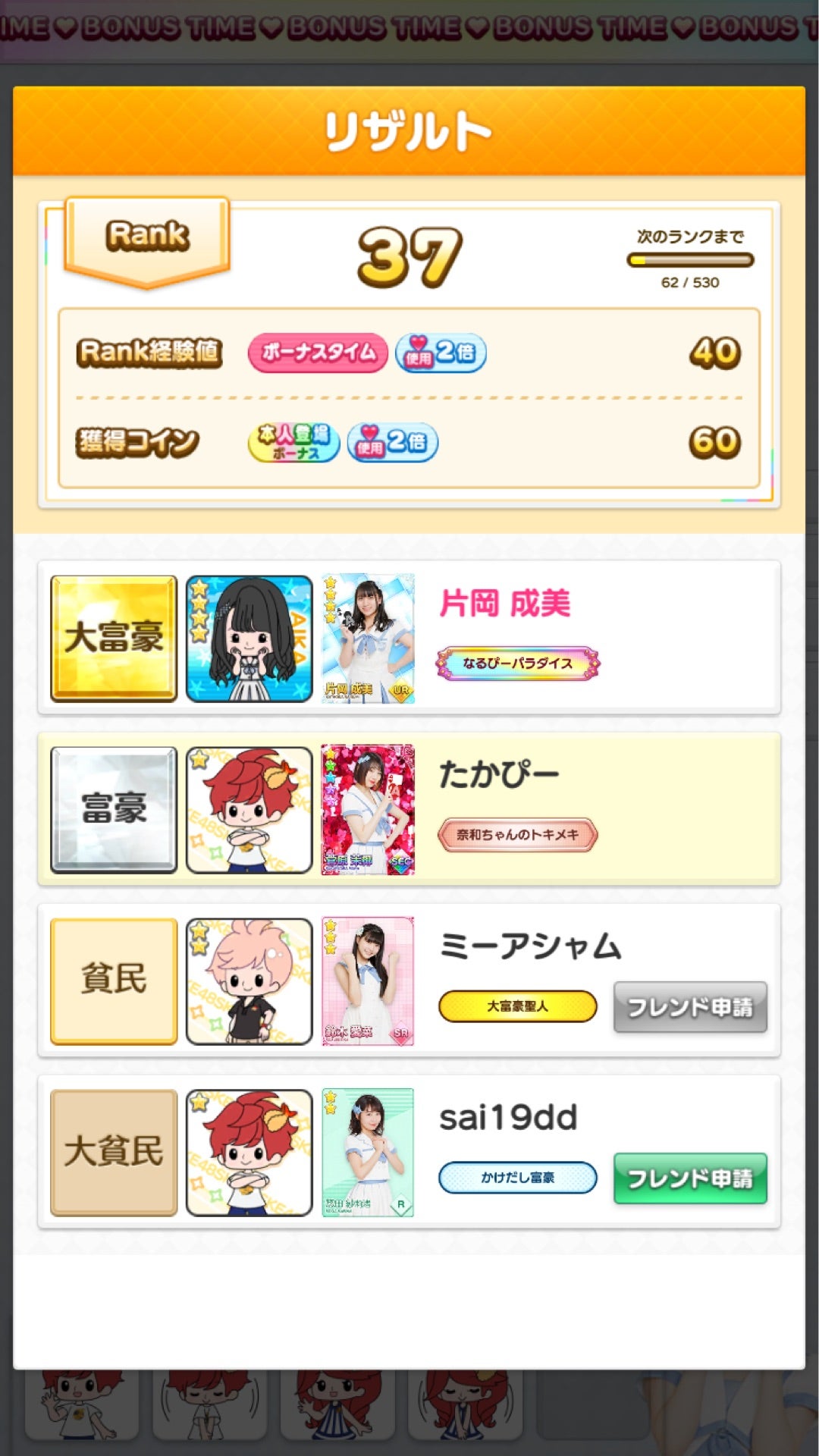
Task: Send a friend request to sai19dd
Action: point(689,1178)
